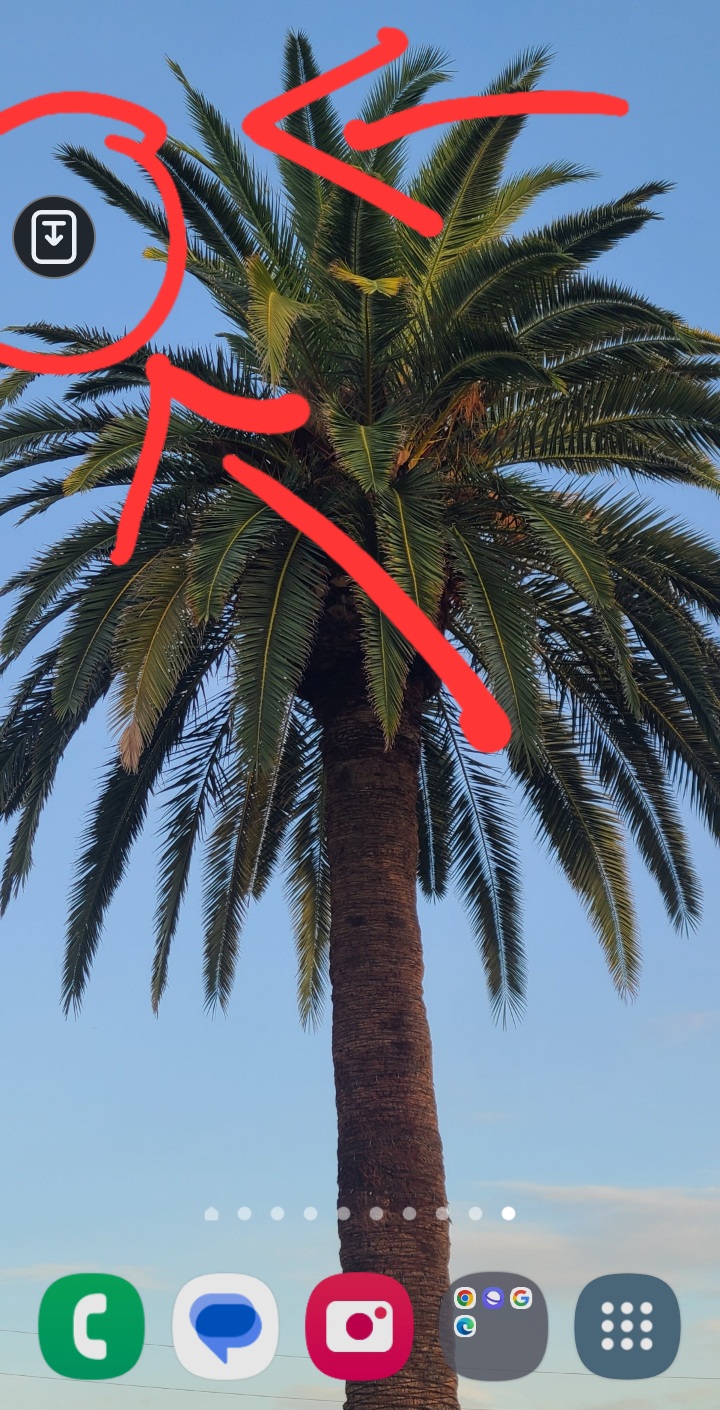This screenshot has height=1410, width=720.
Task: Open the Google app in the folder
Action: (x=521, y=1298)
